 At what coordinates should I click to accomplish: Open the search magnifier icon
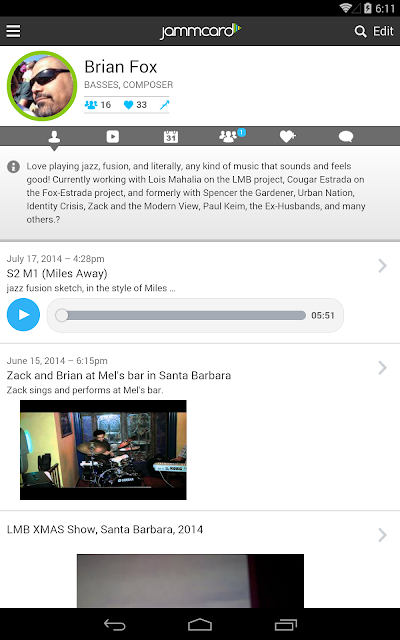pyautogui.click(x=360, y=31)
